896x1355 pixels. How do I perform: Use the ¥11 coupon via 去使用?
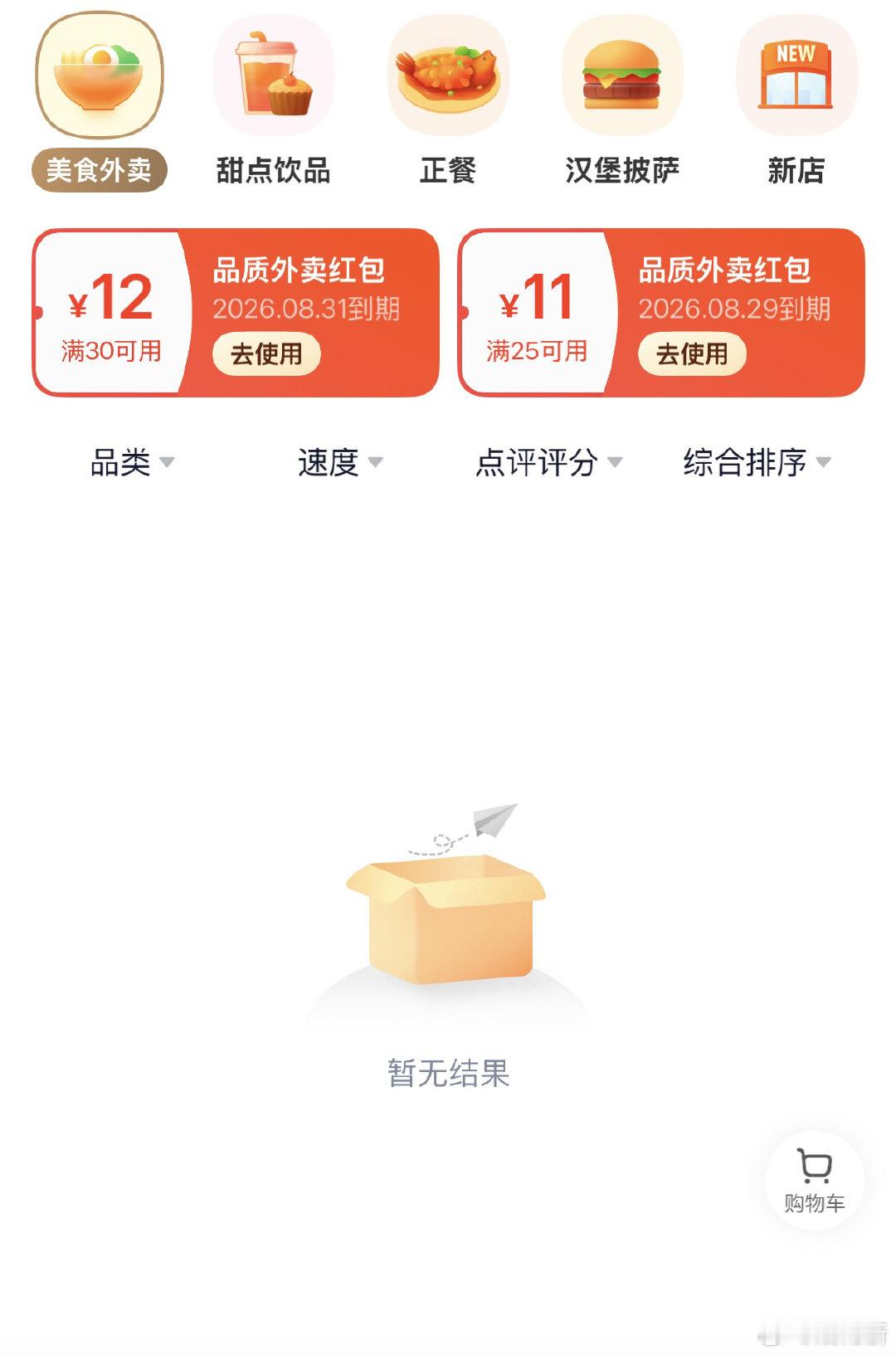tap(692, 354)
